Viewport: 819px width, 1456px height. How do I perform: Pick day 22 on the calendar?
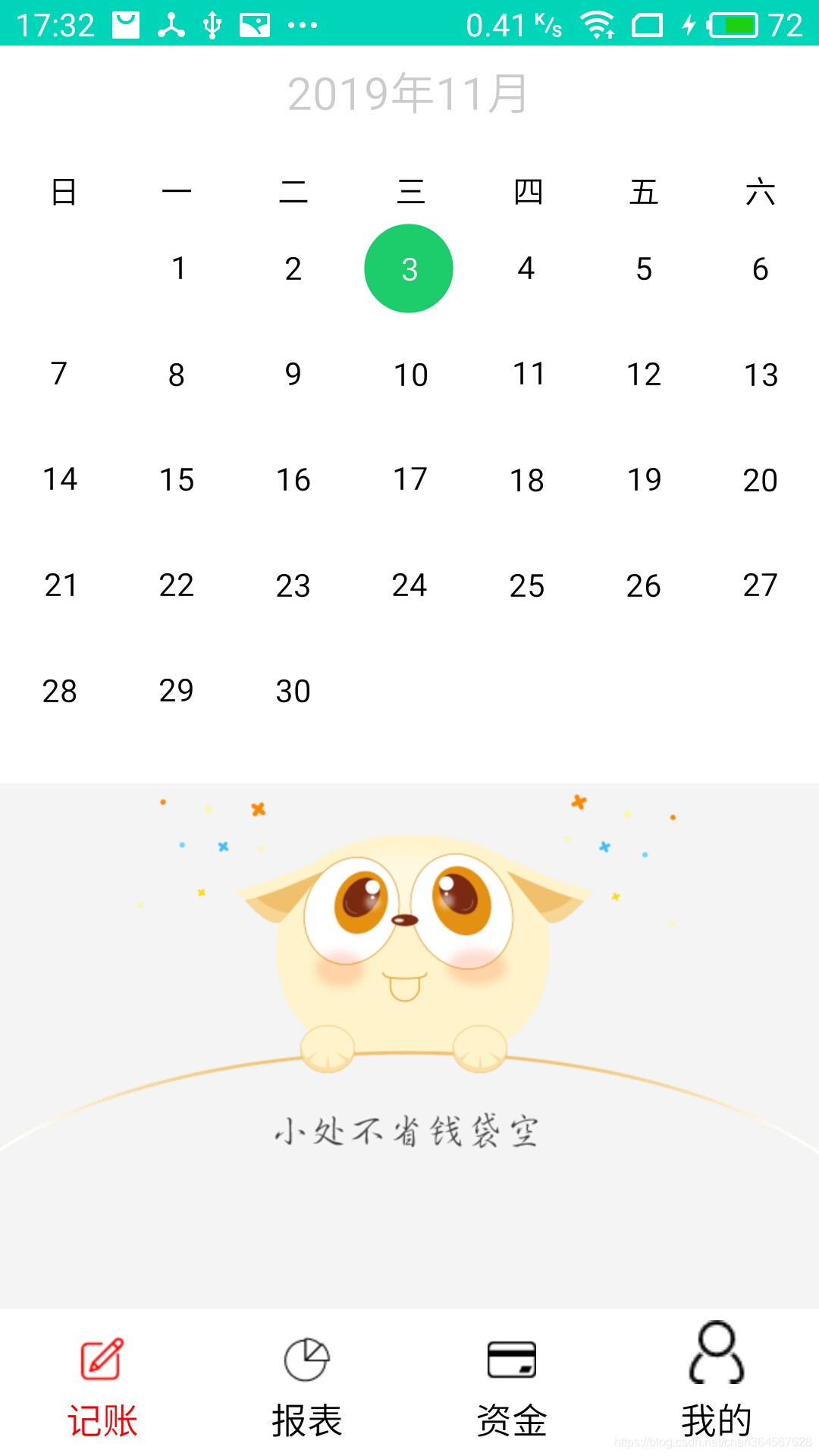coord(176,585)
